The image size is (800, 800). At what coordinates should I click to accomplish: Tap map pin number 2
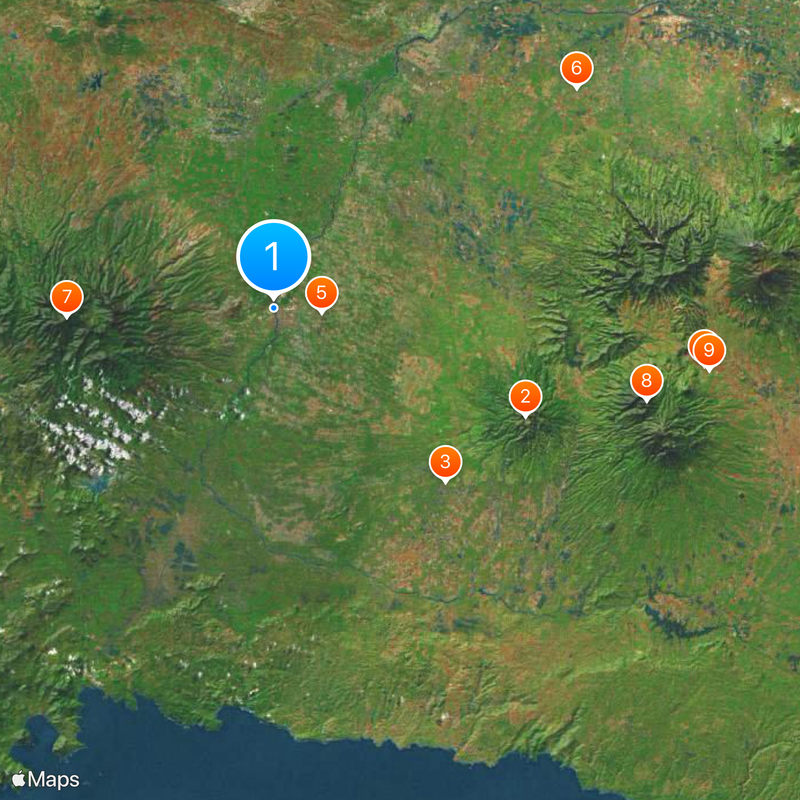tap(525, 396)
